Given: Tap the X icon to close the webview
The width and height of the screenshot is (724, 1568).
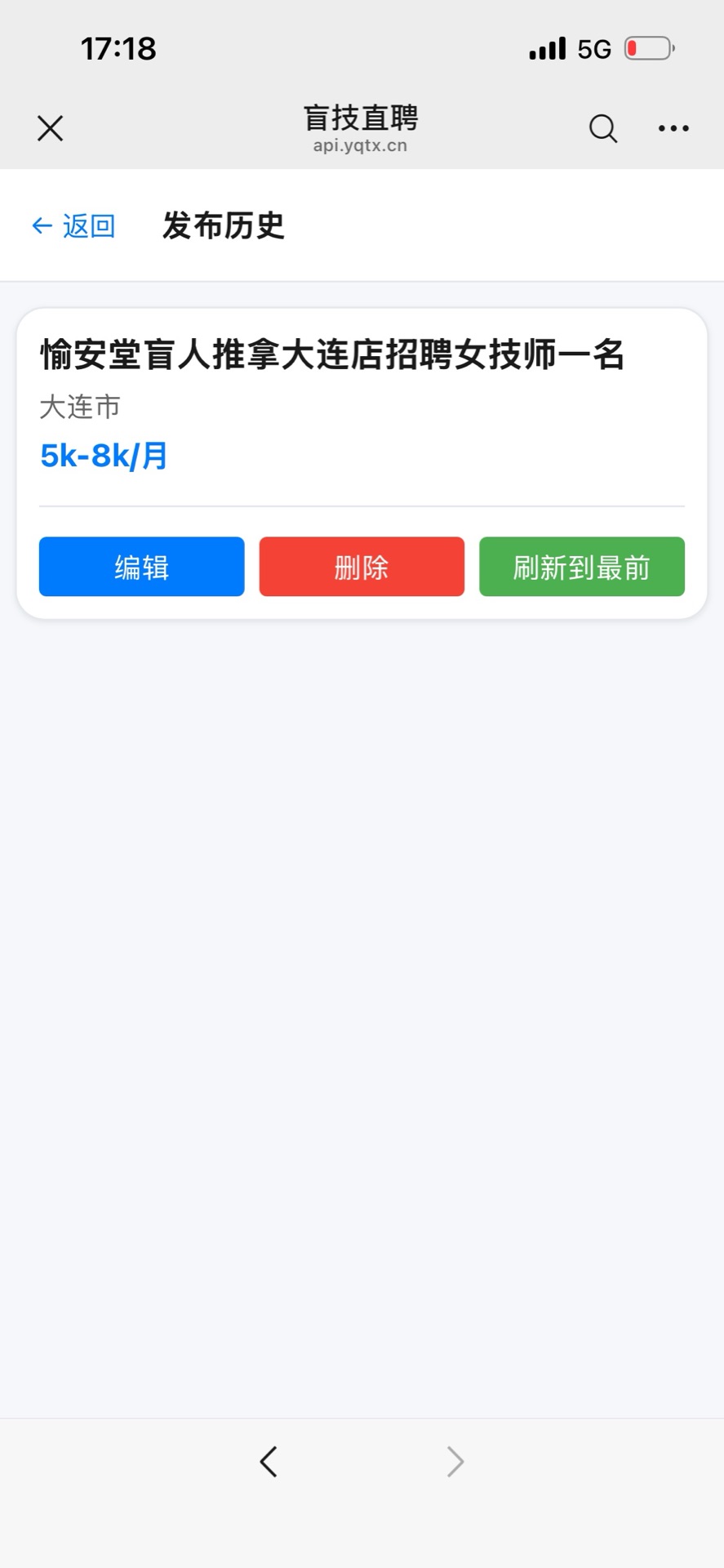Looking at the screenshot, I should [x=49, y=128].
